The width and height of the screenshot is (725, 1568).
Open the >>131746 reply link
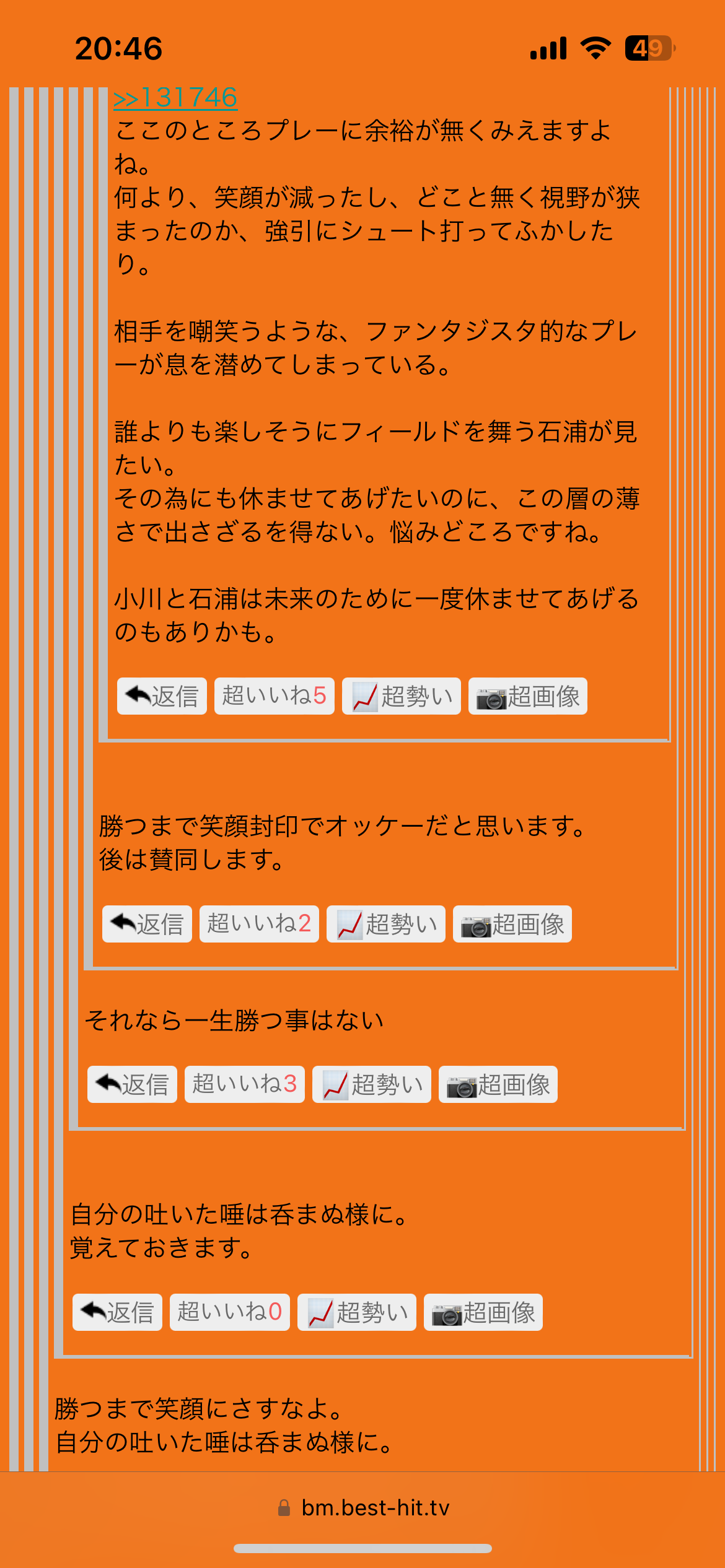(175, 98)
